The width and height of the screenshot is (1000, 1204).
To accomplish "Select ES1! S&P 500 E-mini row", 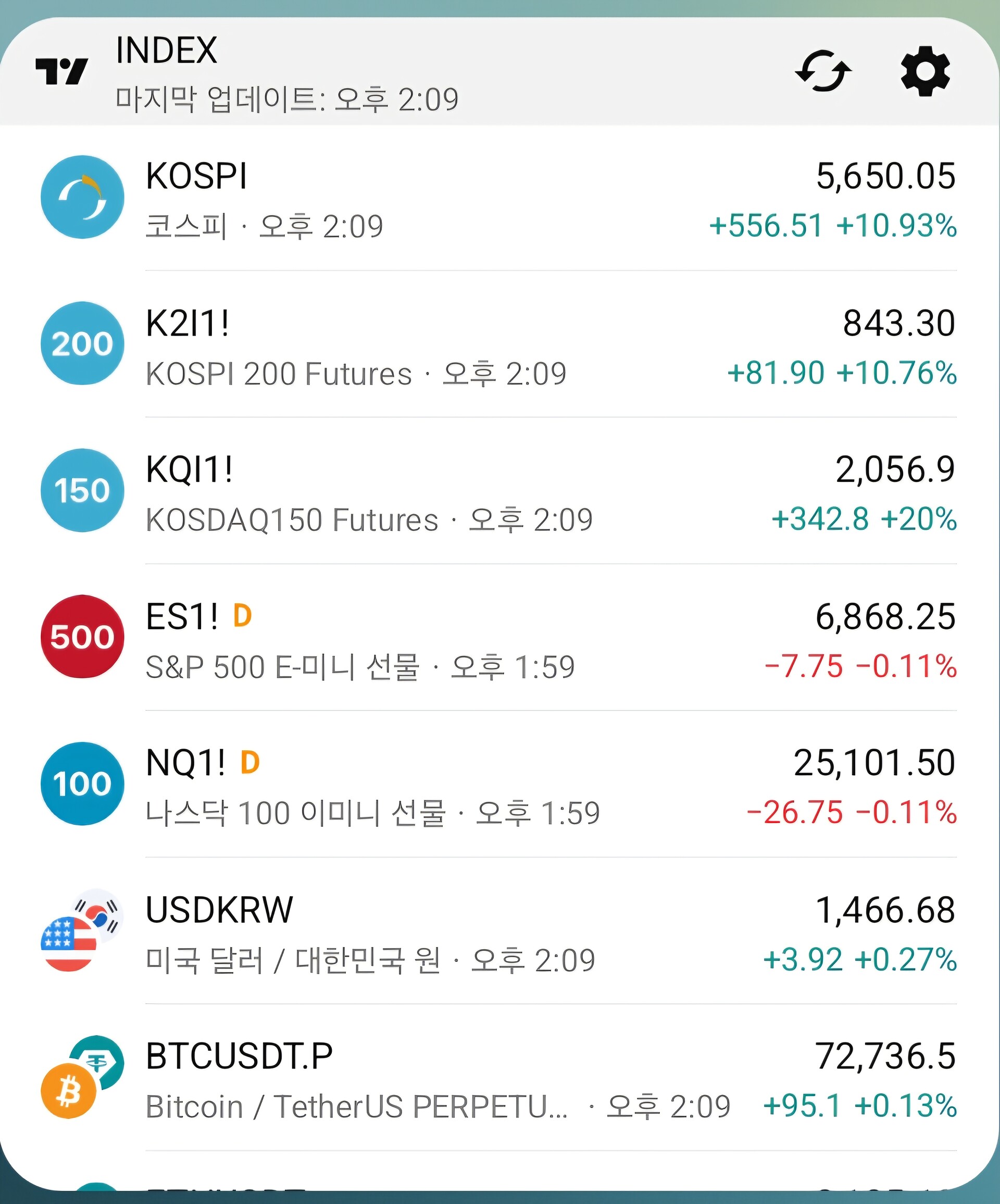I will (x=498, y=639).
